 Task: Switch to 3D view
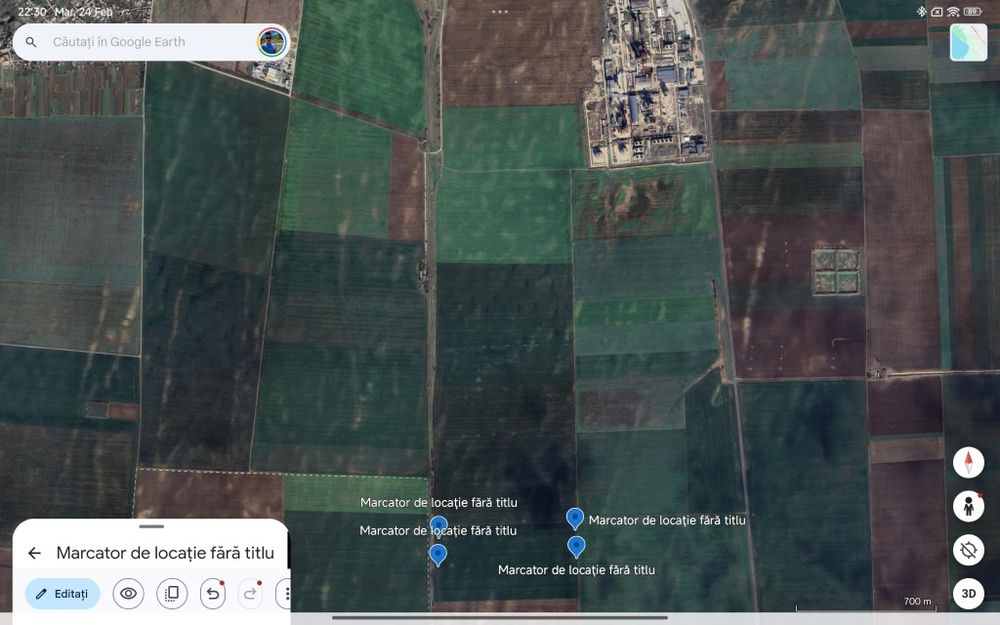point(968,593)
